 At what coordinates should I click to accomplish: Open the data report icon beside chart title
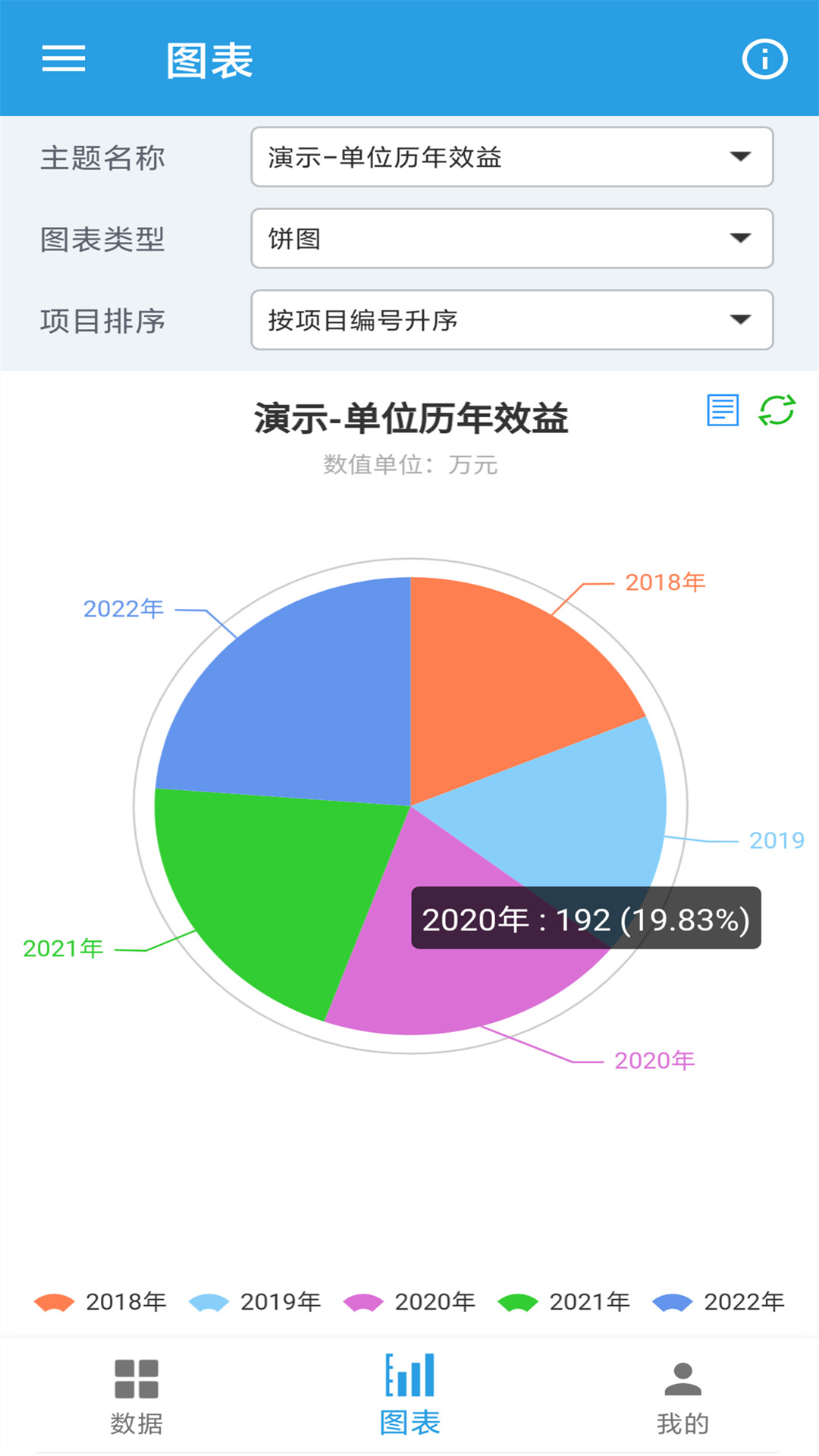[x=723, y=412]
